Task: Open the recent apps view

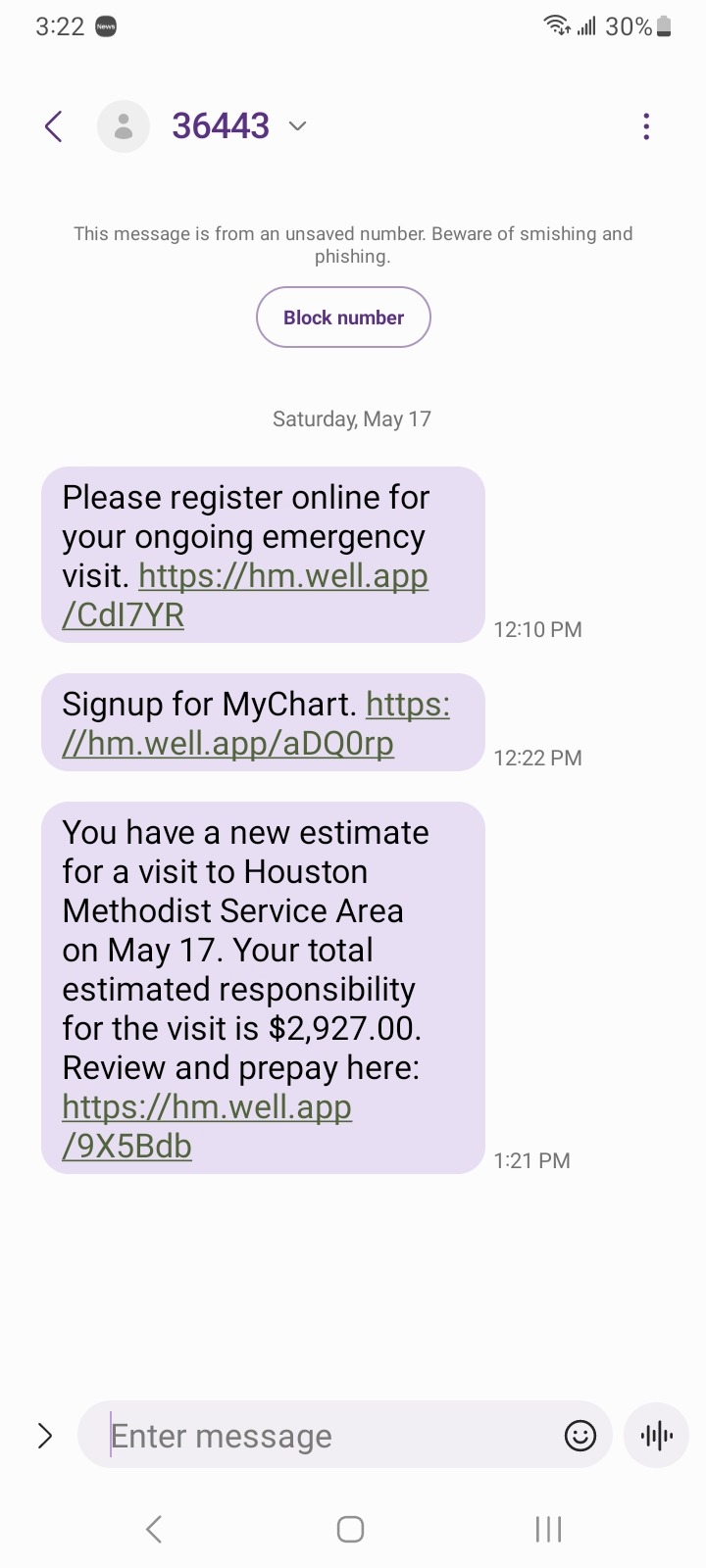Action: 548,1529
